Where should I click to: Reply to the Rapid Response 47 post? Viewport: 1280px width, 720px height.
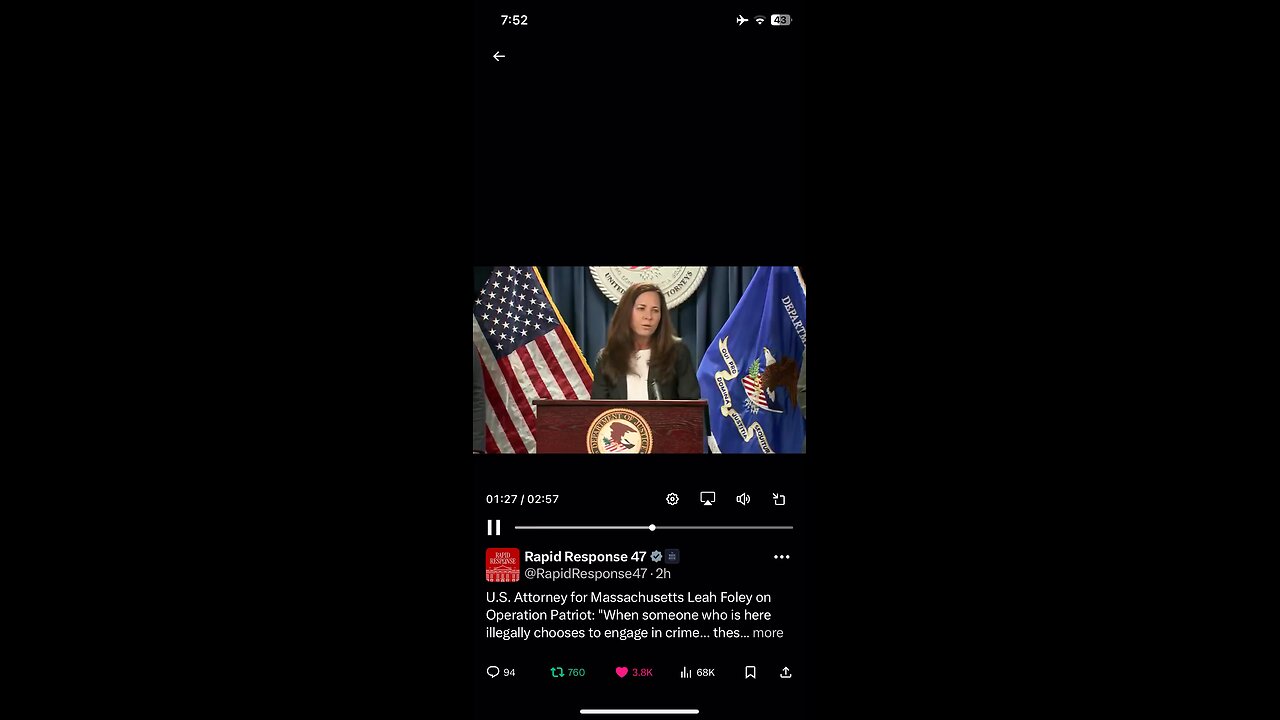pyautogui.click(x=493, y=673)
